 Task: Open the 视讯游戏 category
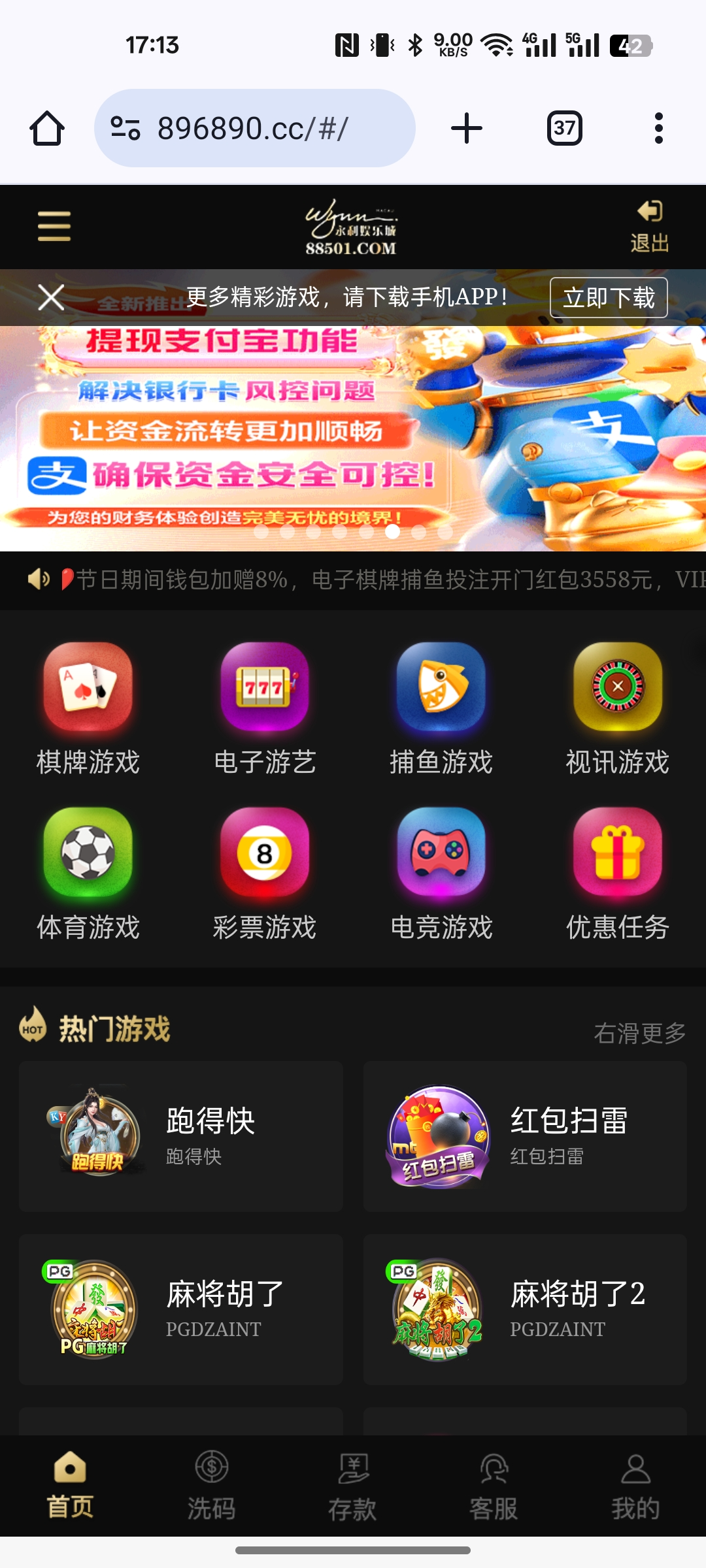(x=618, y=709)
